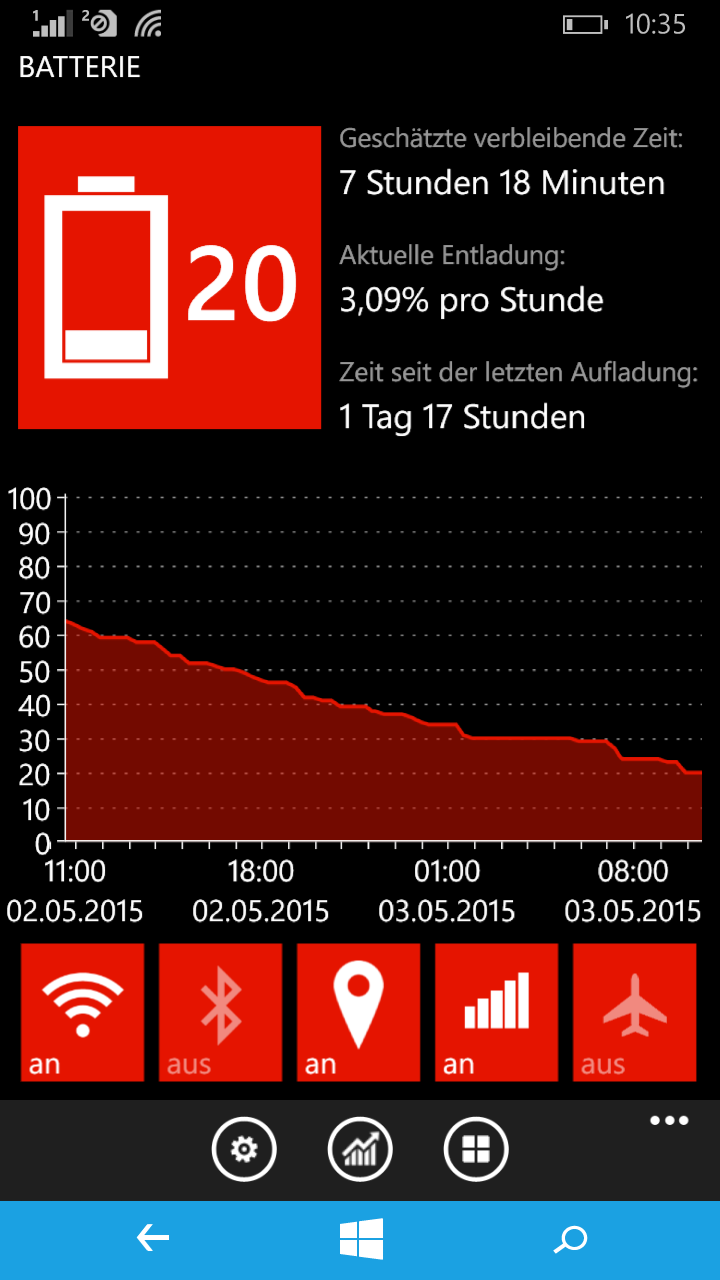The image size is (720, 1280).
Task: Tap the Windows start button
Action: click(360, 1240)
